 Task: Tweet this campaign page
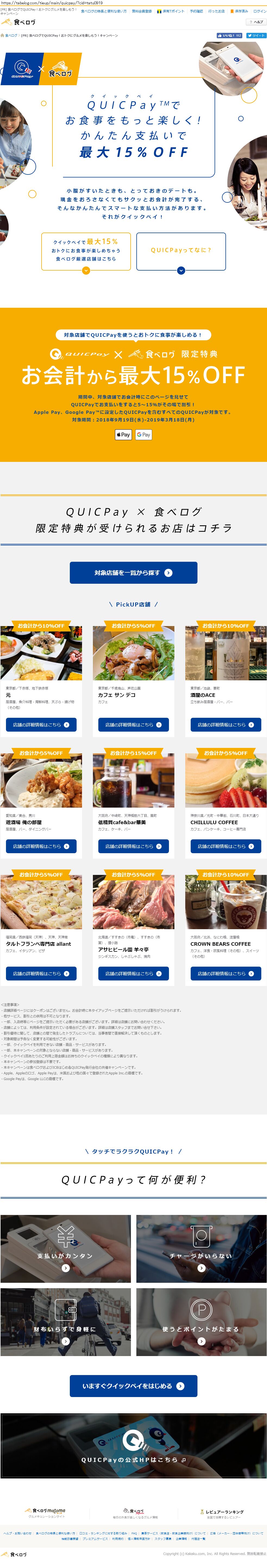(256, 36)
